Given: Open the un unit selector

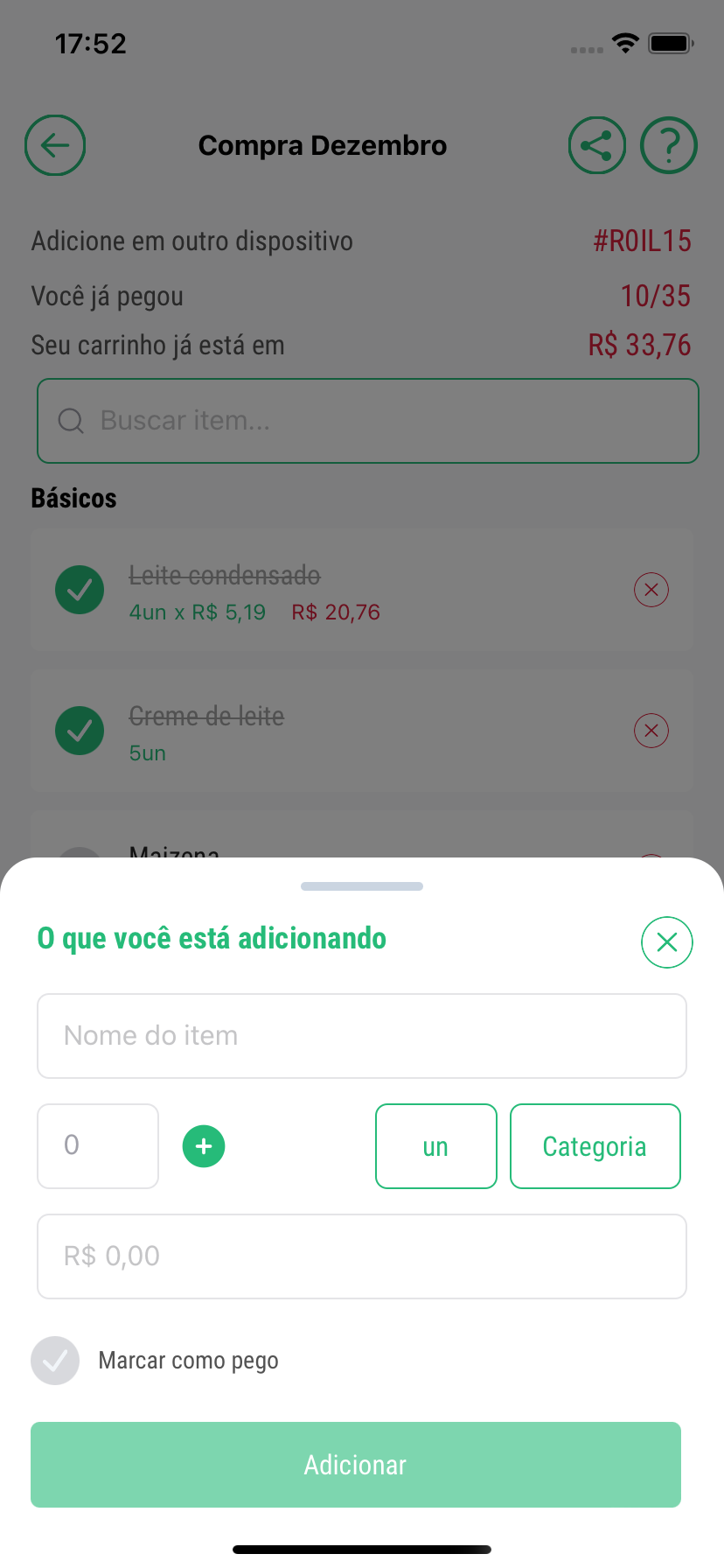Looking at the screenshot, I should point(435,1146).
